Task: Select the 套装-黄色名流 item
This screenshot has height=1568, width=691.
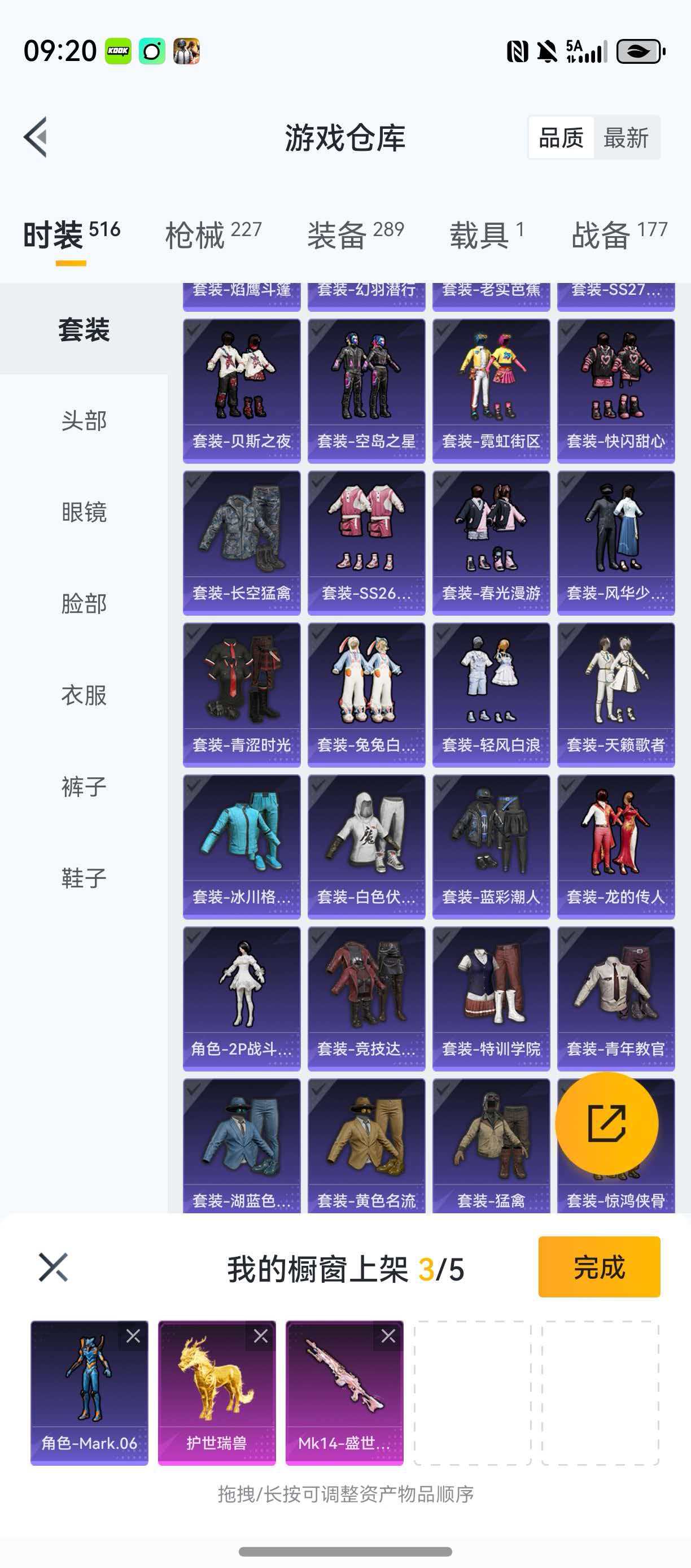Action: coord(366,1144)
